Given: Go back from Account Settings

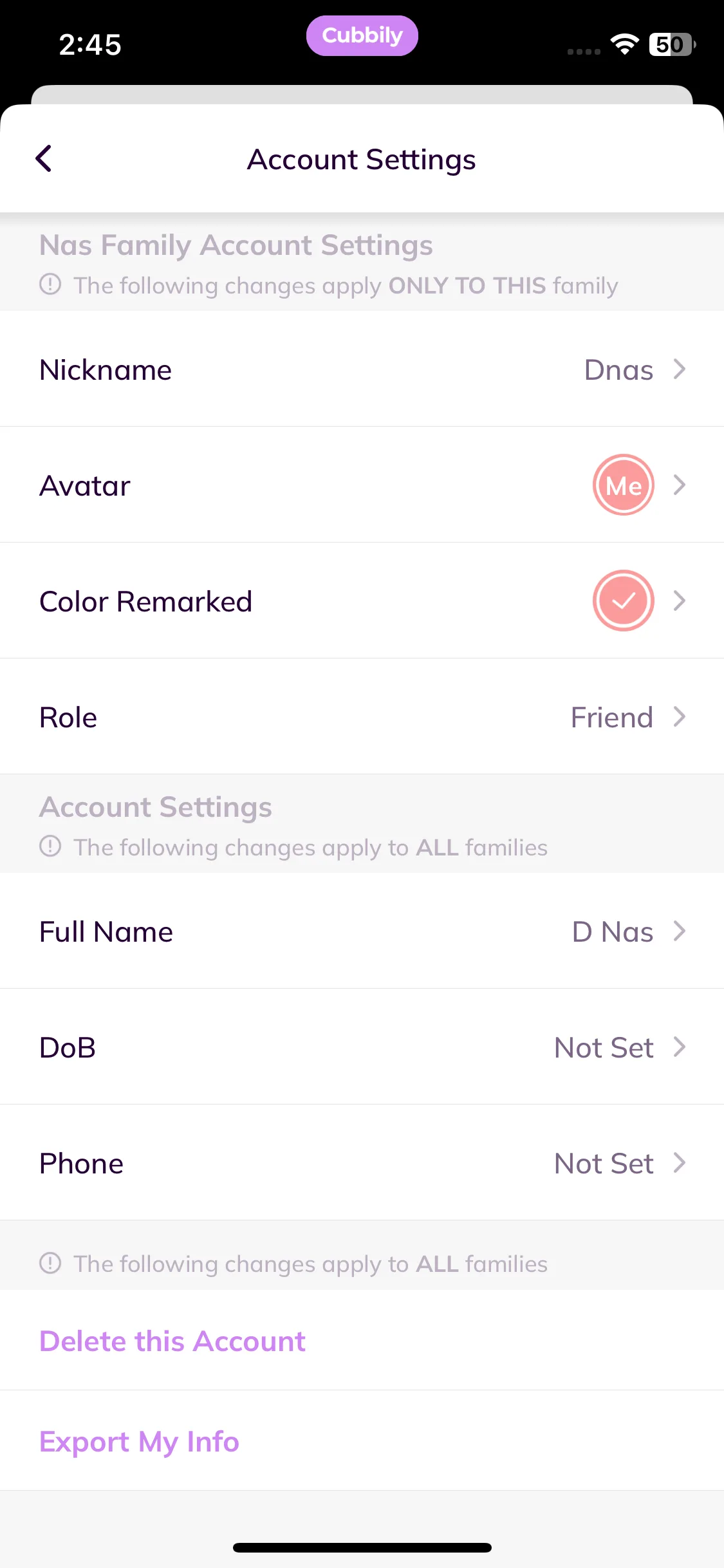Looking at the screenshot, I should 44,158.
